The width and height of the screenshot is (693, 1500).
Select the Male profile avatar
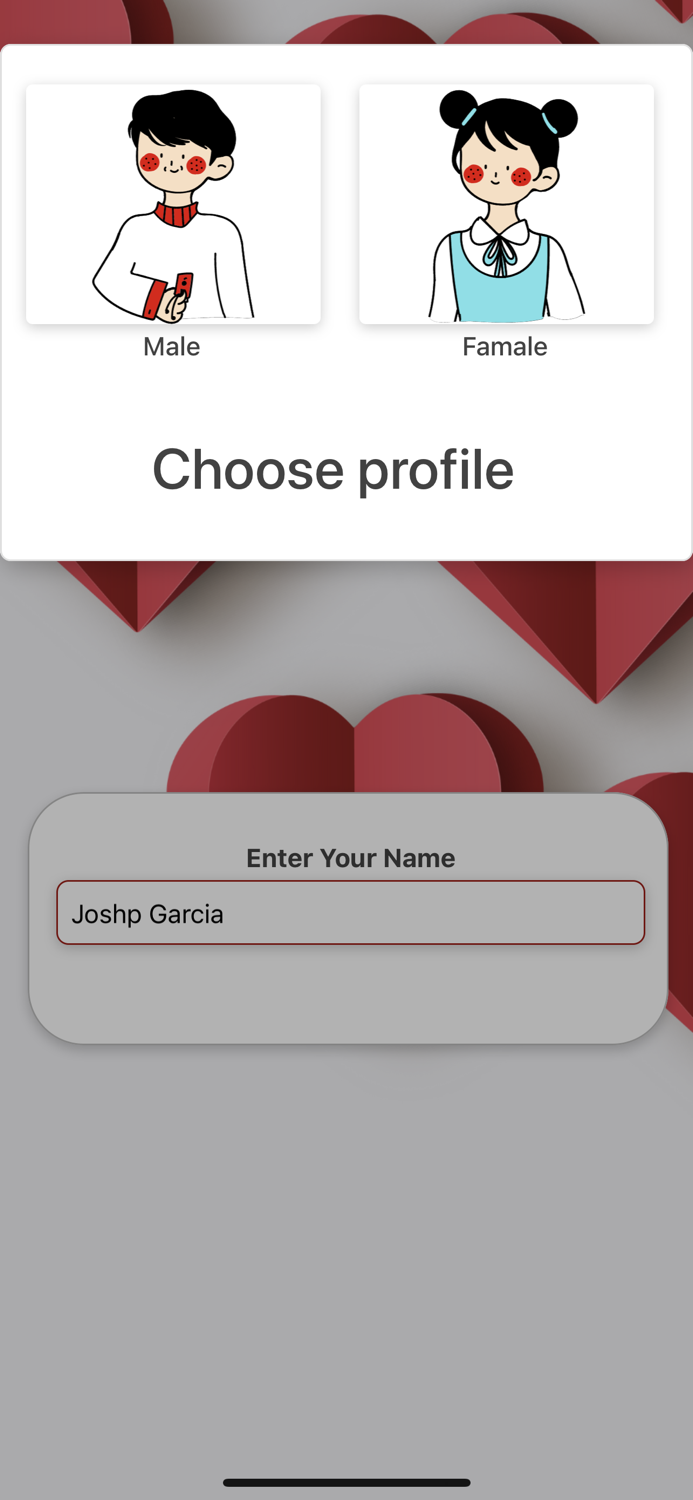(x=173, y=204)
